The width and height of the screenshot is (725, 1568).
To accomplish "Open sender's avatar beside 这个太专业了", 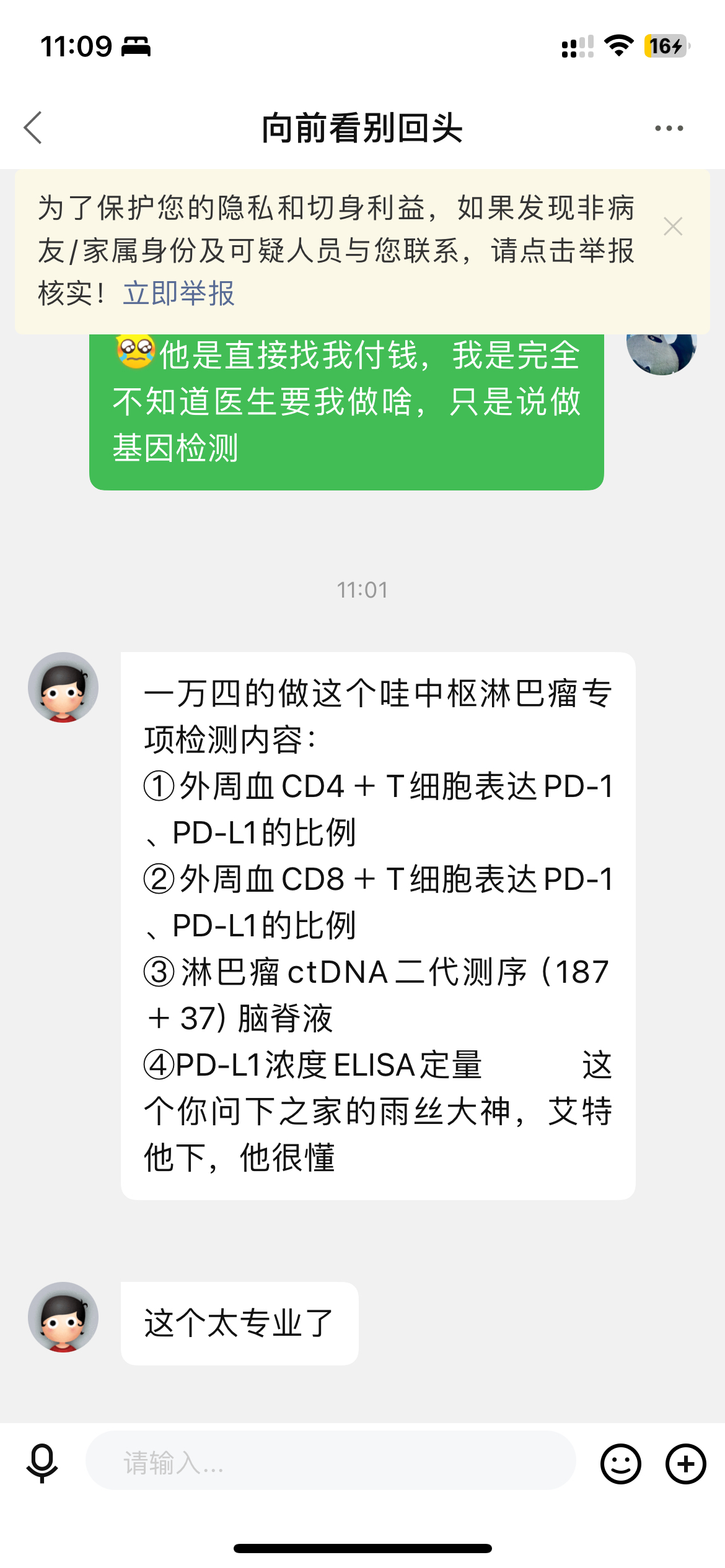I will (63, 1317).
